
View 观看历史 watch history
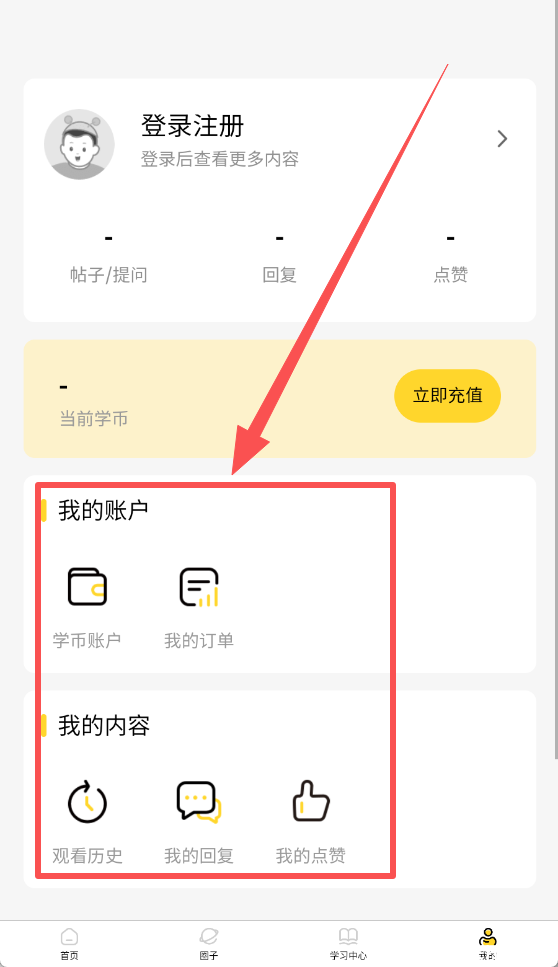coord(87,823)
